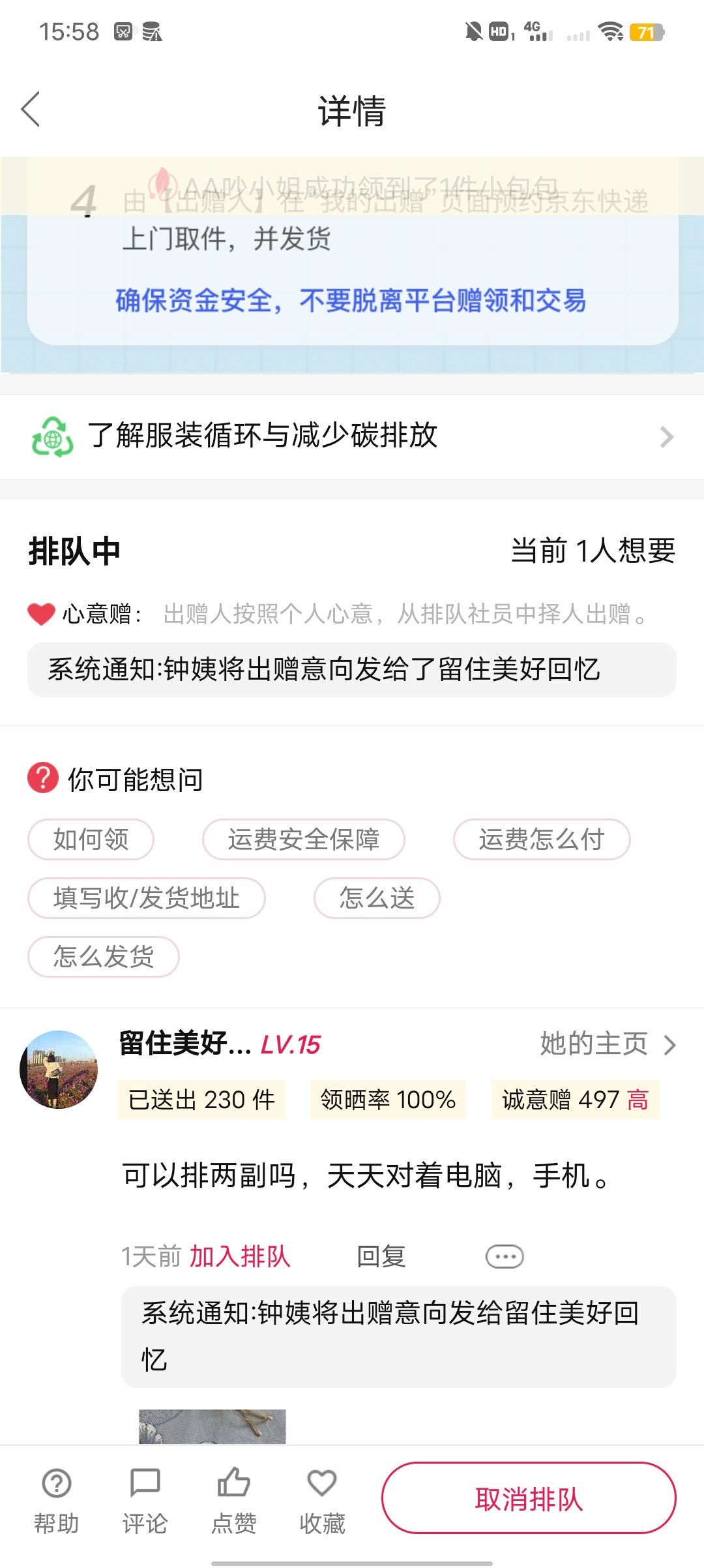Screen dimensions: 704x1568
Task: Open the more options bubble beside 回复
Action: tap(505, 1256)
